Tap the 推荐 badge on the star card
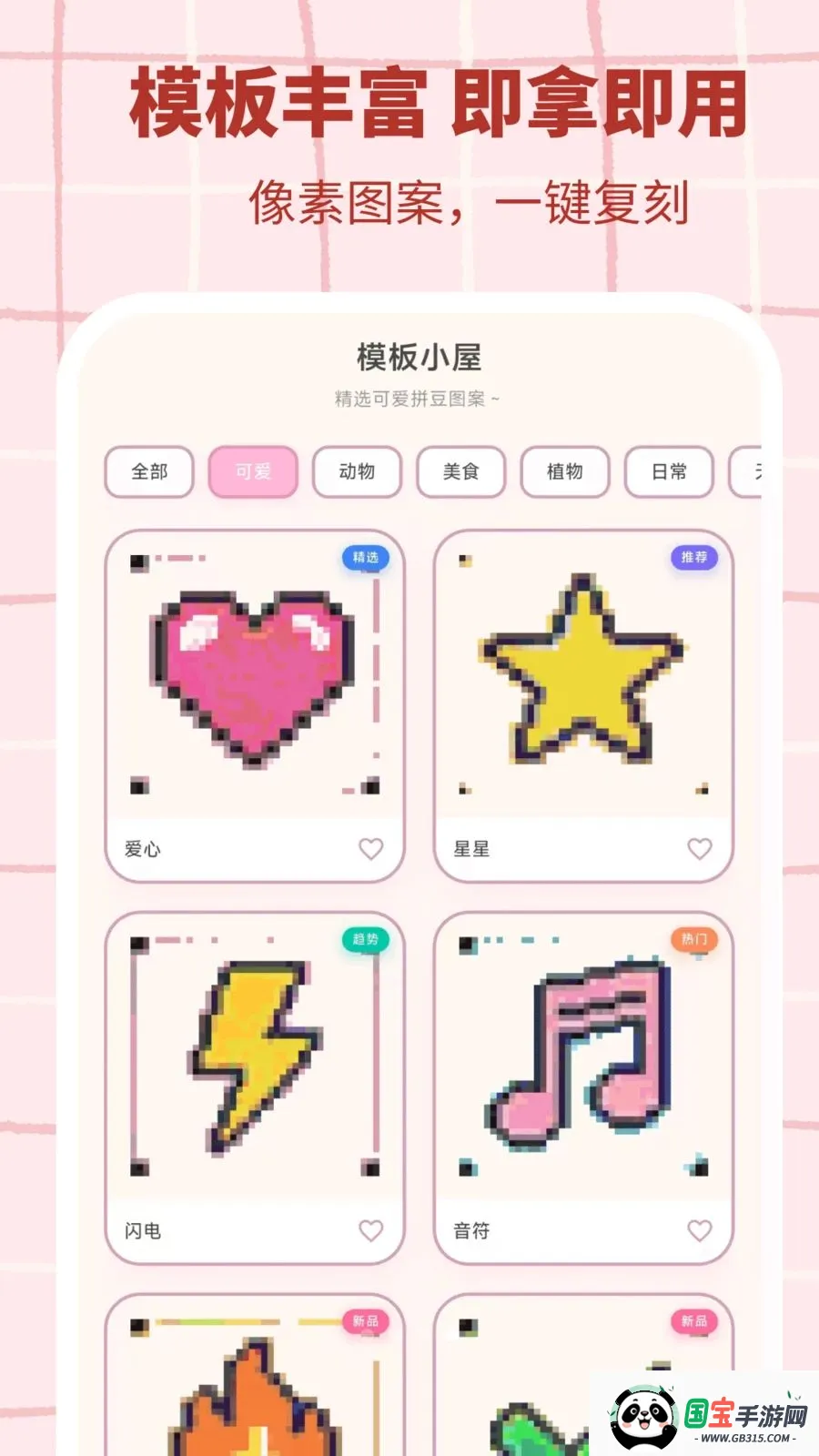 (693, 558)
